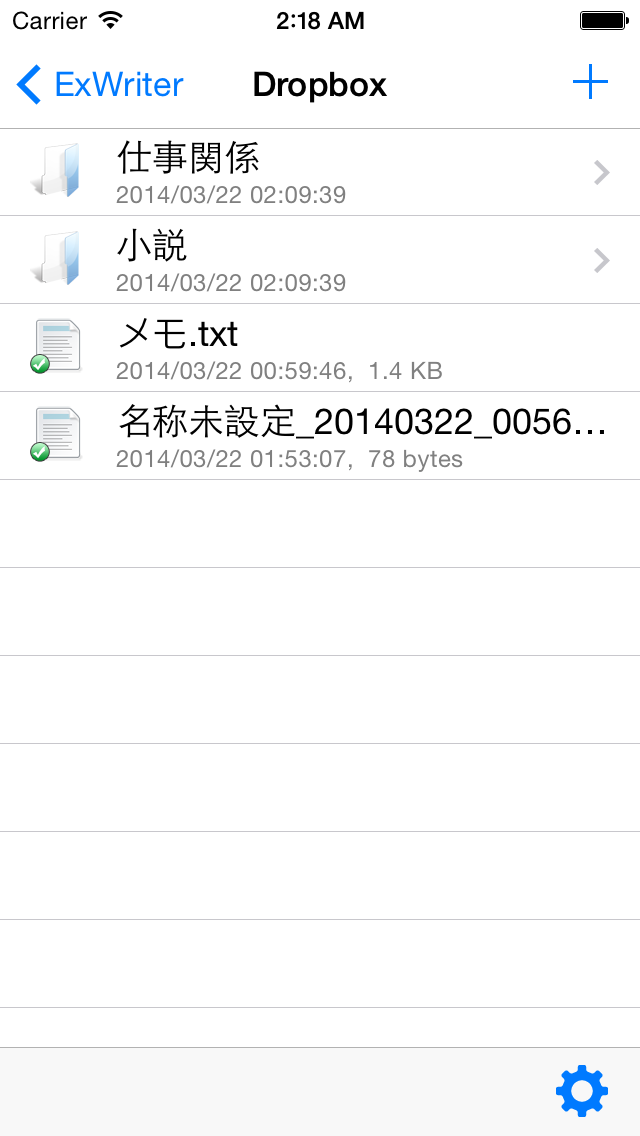The image size is (640, 1136).
Task: Tap the plus icon to add a file
Action: coord(590,83)
